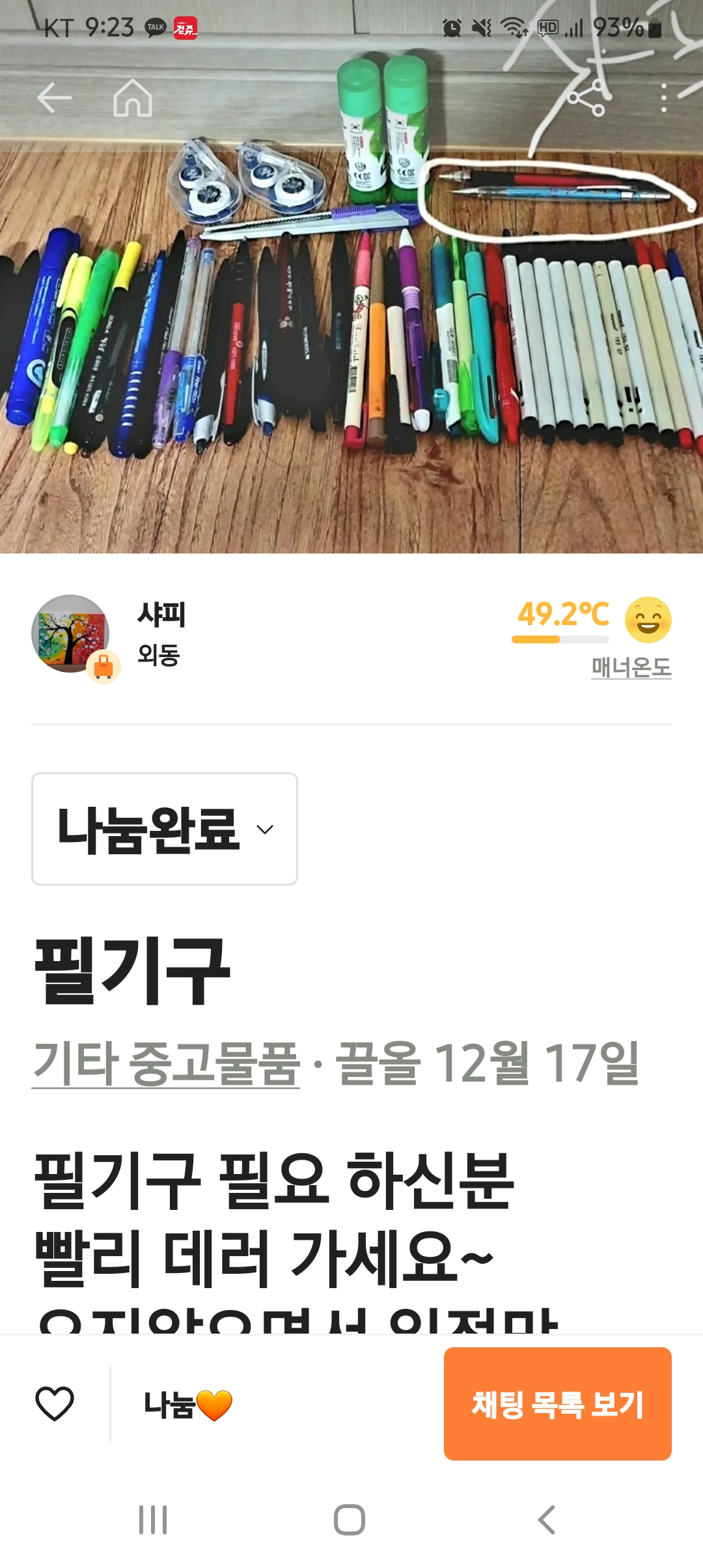The image size is (703, 1568).
Task: Open the 기타 중고물품 category link
Action: (166, 1063)
